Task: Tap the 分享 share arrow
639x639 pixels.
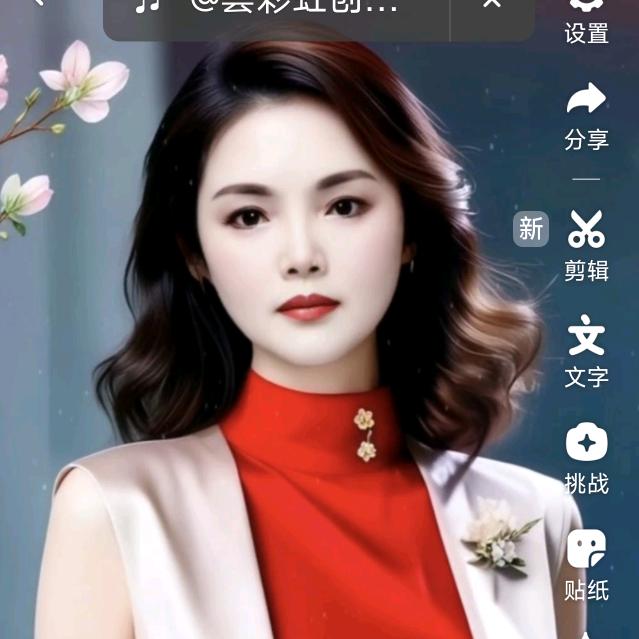Action: (x=586, y=114)
